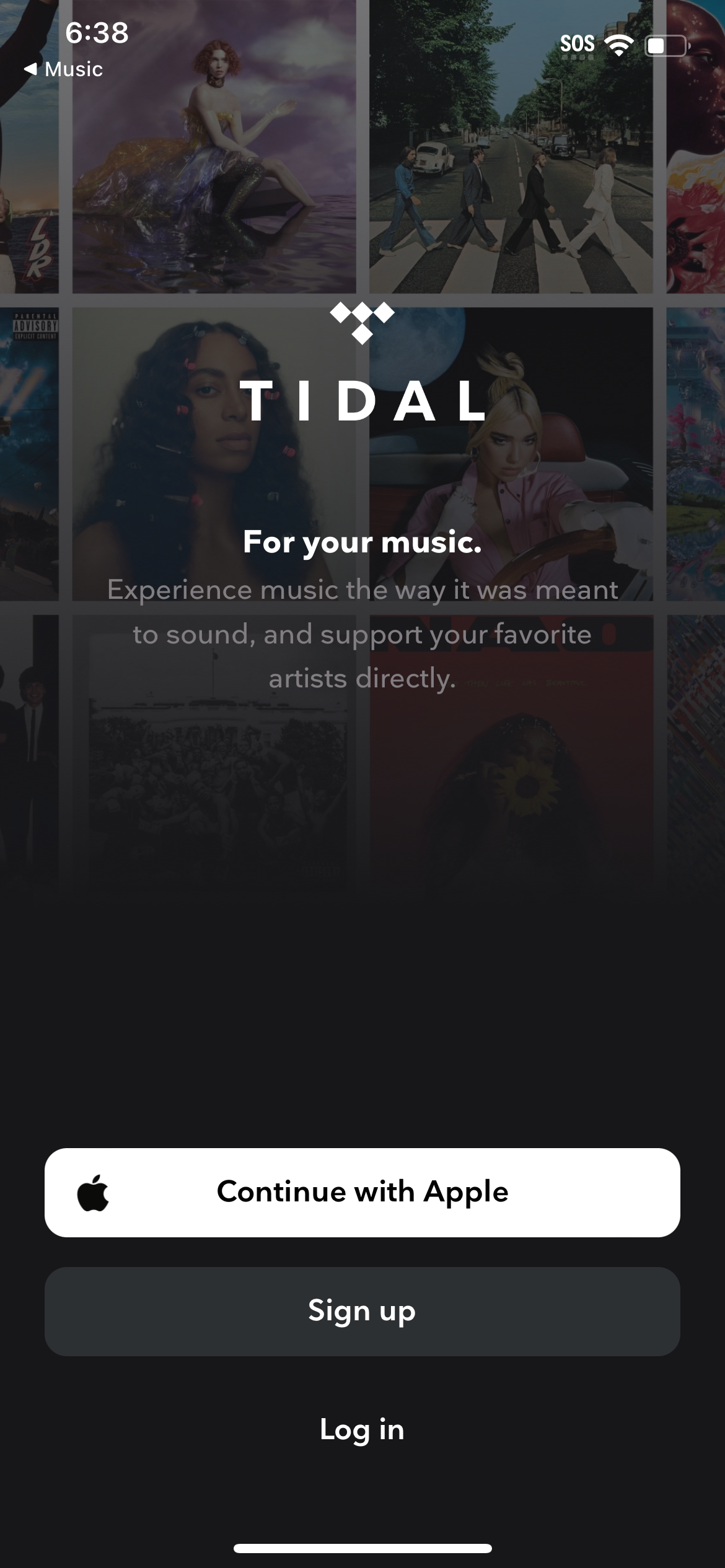Open the Sign up screen
Screen dimensions: 725x1568
click(x=362, y=1310)
